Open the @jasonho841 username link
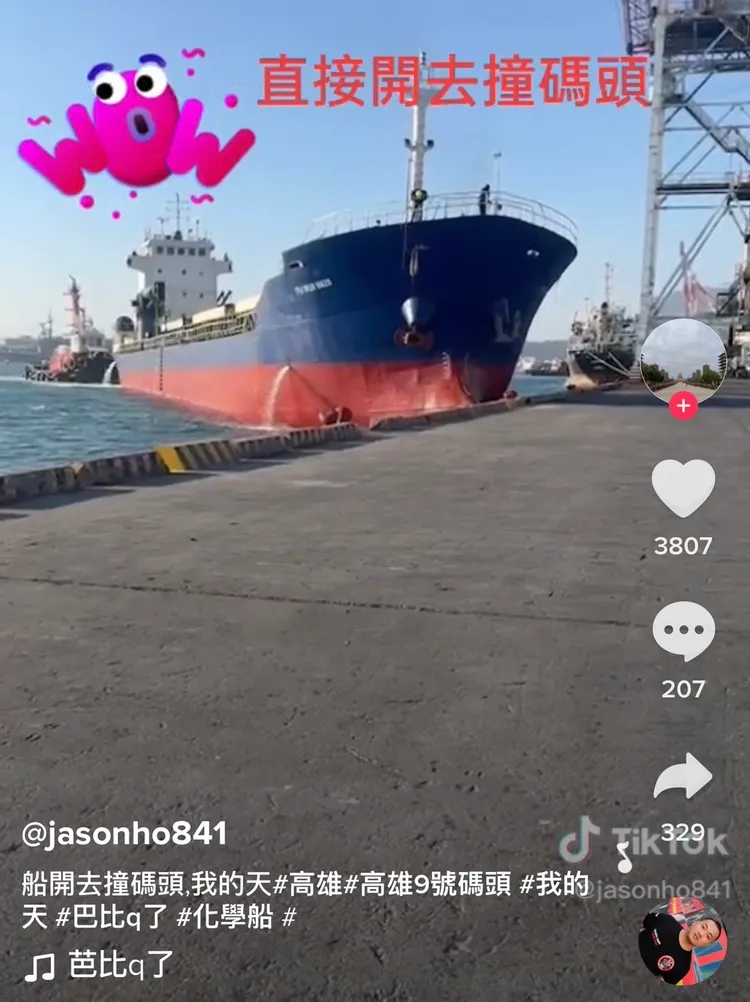Screen dimensions: 750x1002 click(125, 834)
